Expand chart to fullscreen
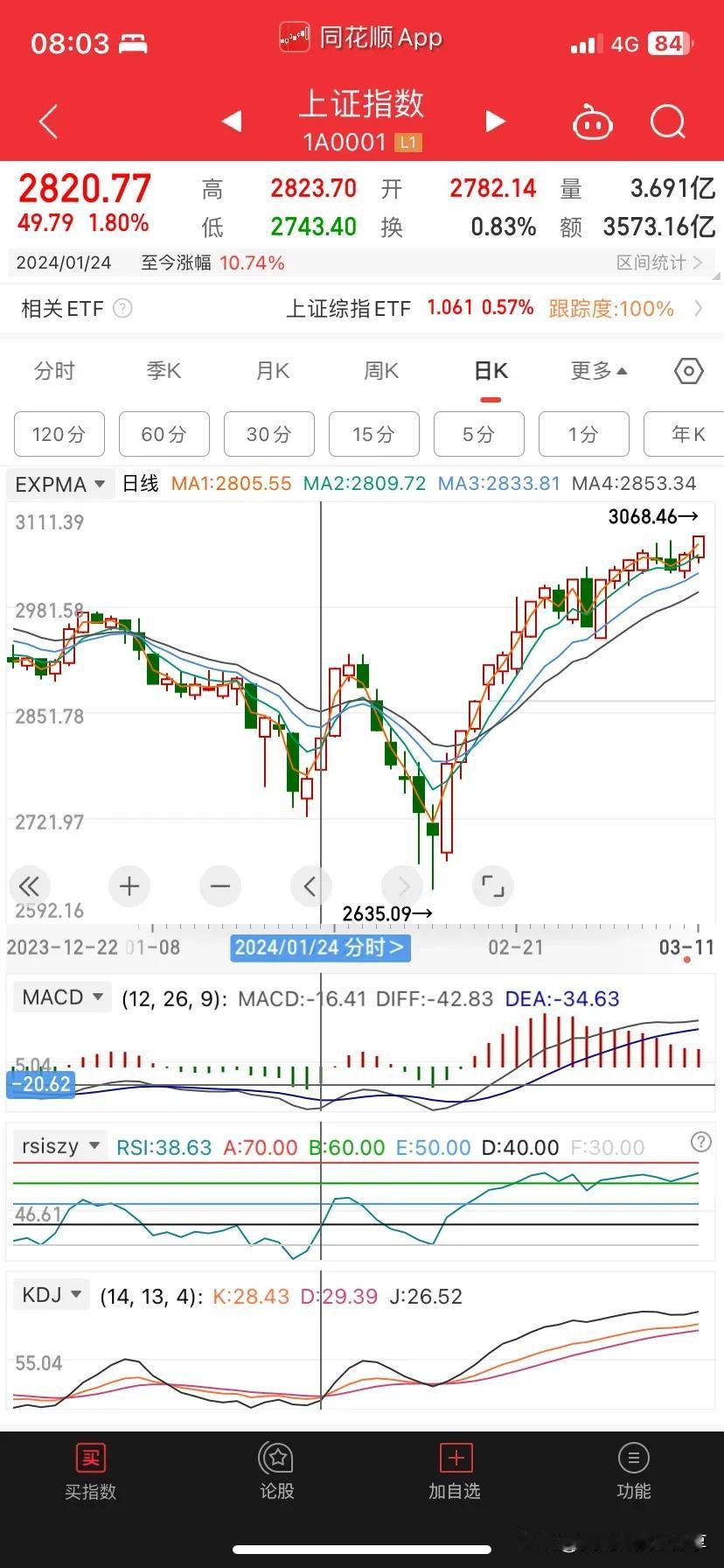Image resolution: width=724 pixels, height=1568 pixels. click(493, 886)
